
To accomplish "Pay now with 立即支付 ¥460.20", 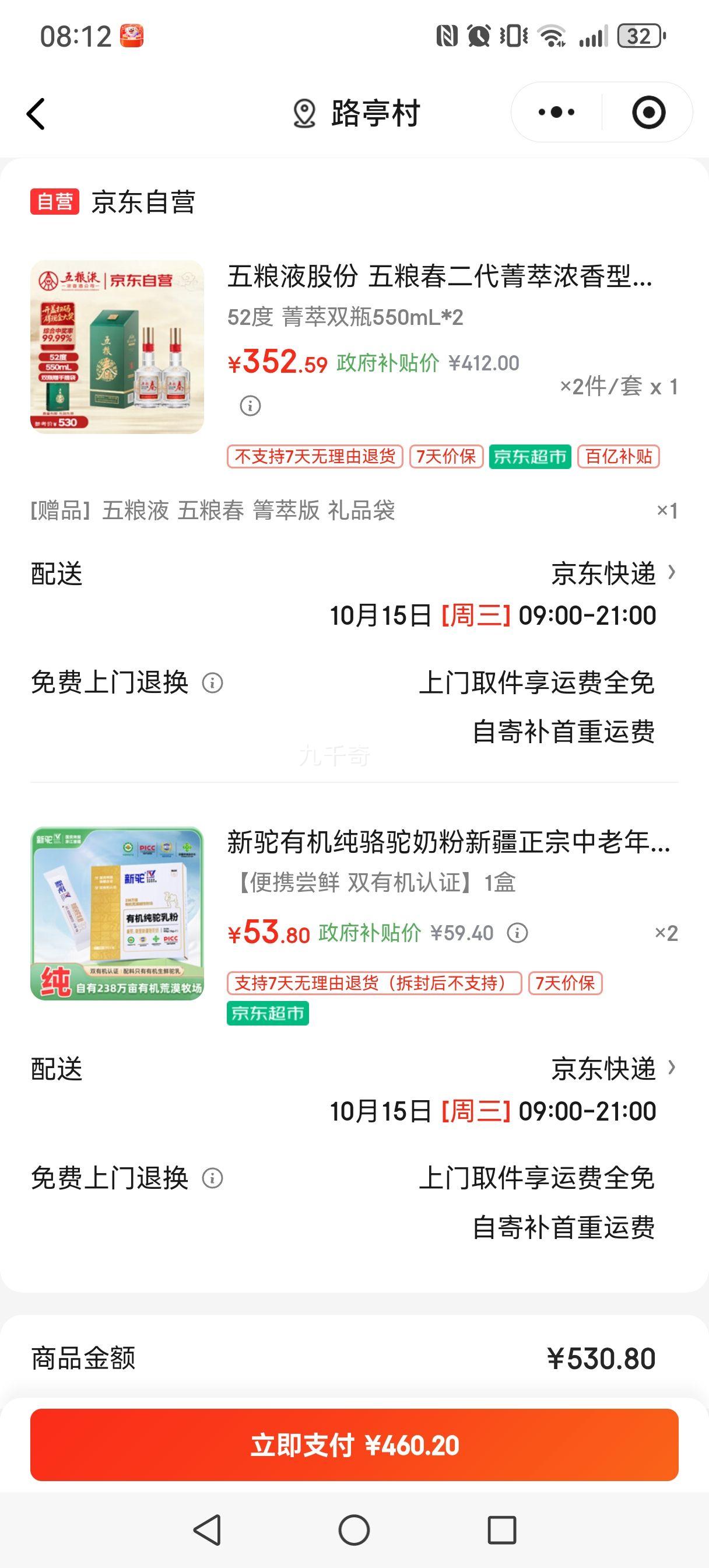I will pos(354,1444).
